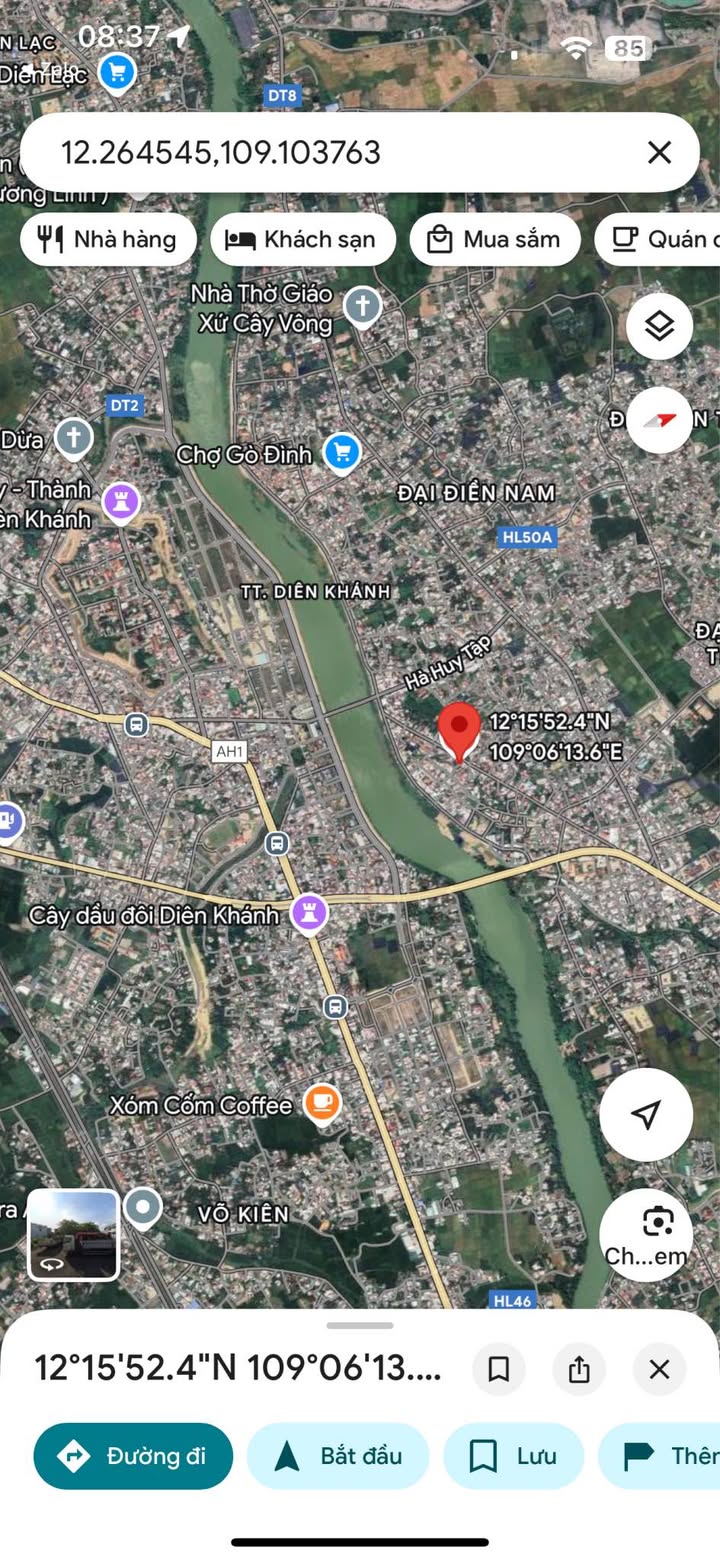Open Cây dầu đôi Diên Khánh marker
Image resolution: width=720 pixels, height=1560 pixels.
tap(309, 913)
